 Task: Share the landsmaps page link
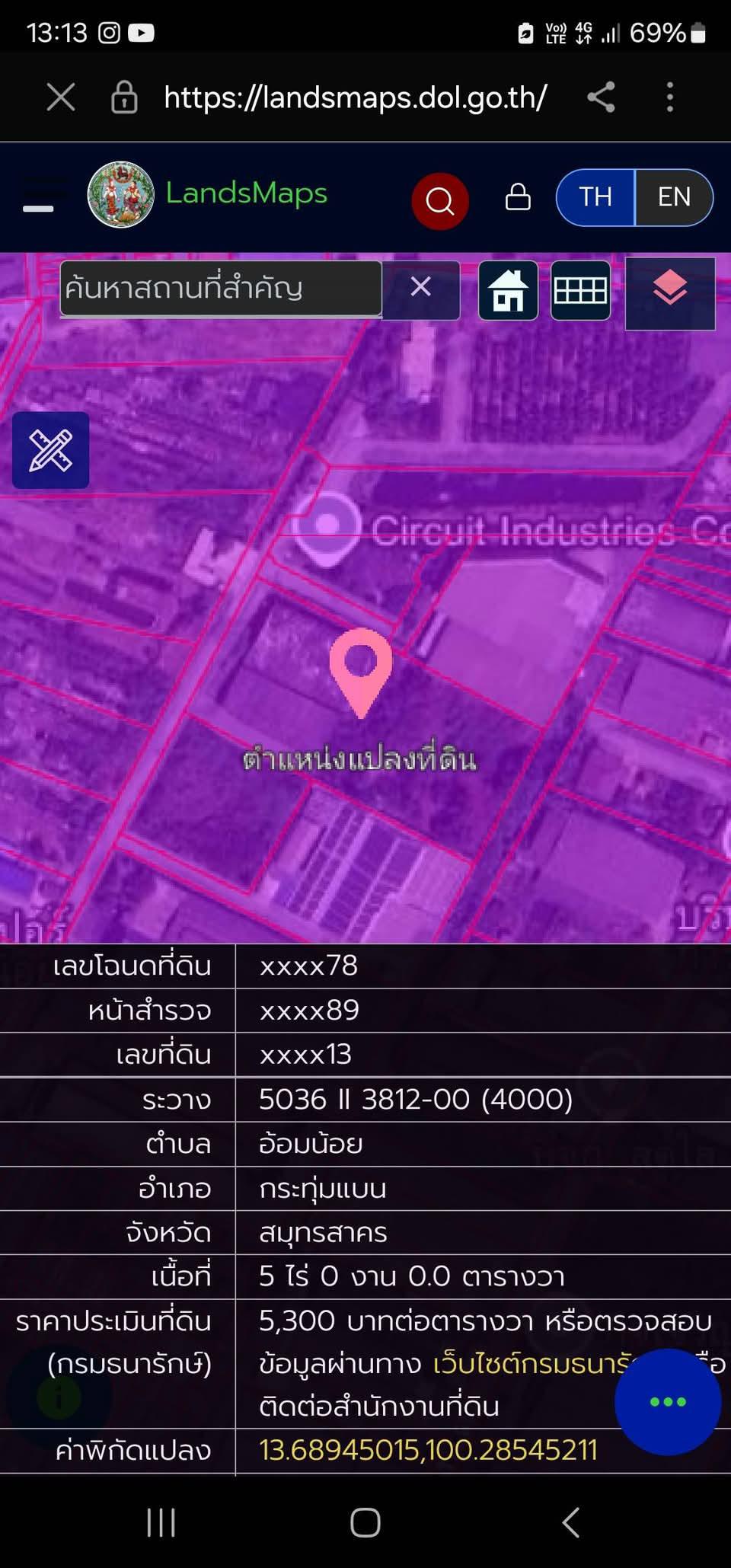click(x=601, y=97)
